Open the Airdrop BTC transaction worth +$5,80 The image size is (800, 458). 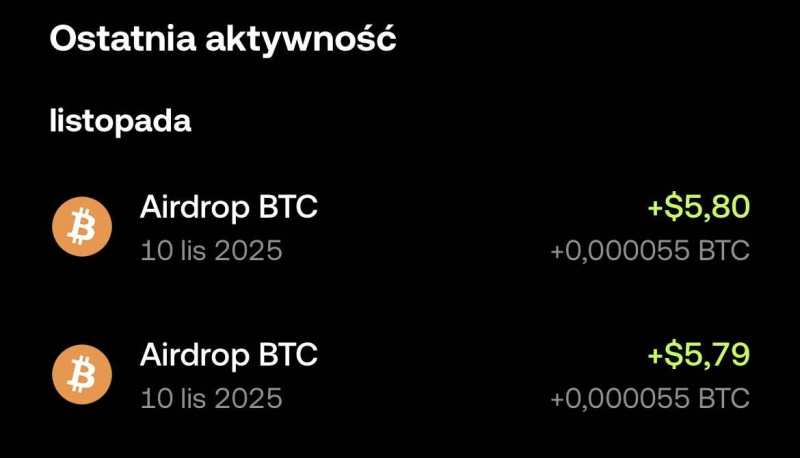400,228
